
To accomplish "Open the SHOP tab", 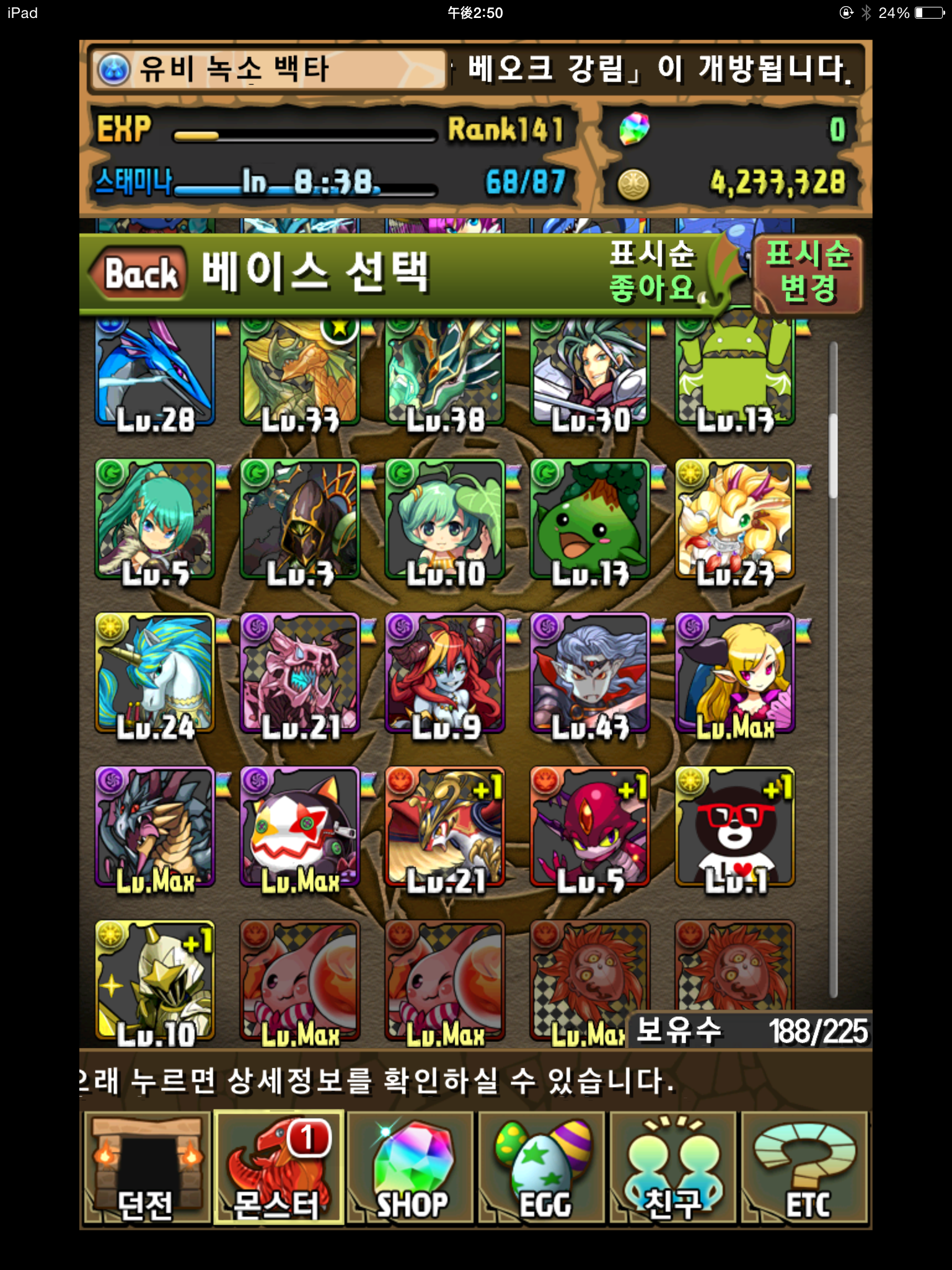I will [410, 1168].
